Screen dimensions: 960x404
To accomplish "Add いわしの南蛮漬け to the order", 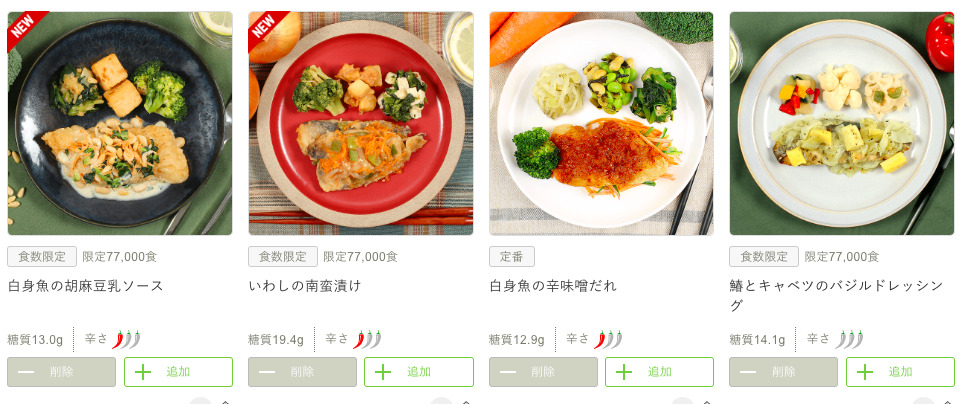I will click(x=419, y=372).
